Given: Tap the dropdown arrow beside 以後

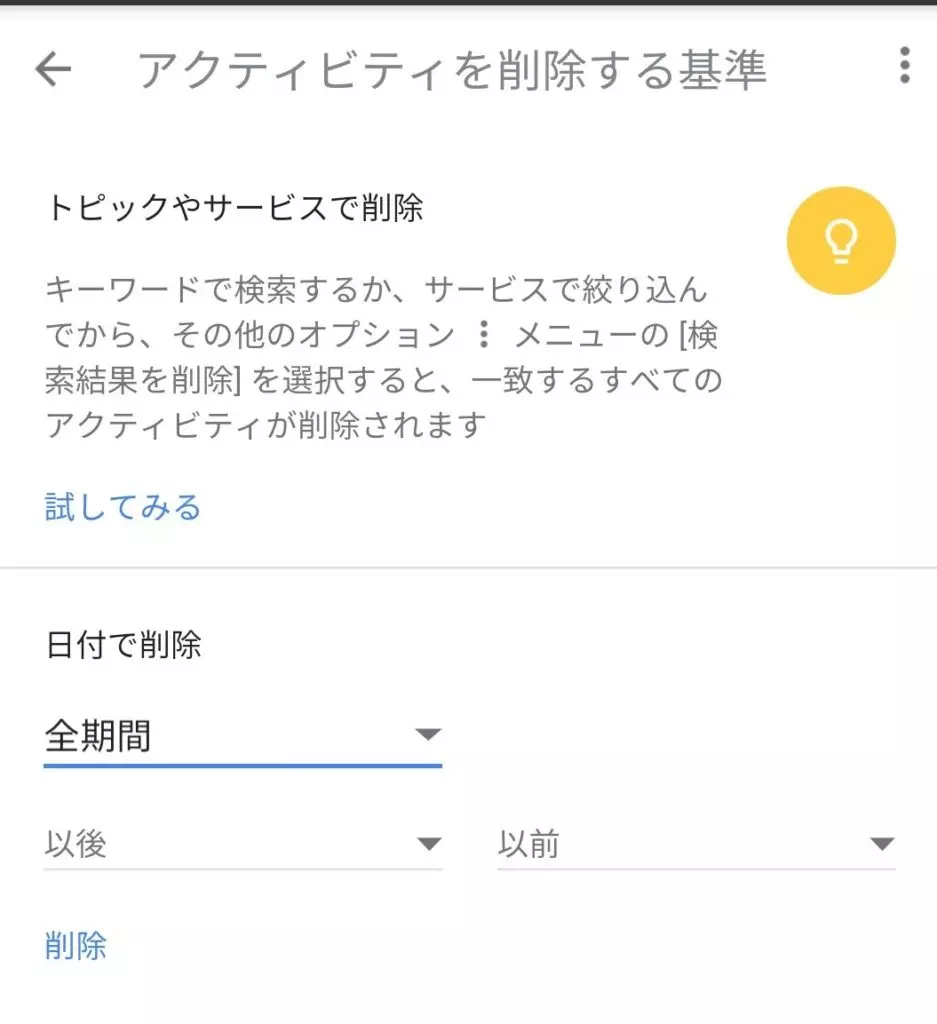Looking at the screenshot, I should coord(428,843).
